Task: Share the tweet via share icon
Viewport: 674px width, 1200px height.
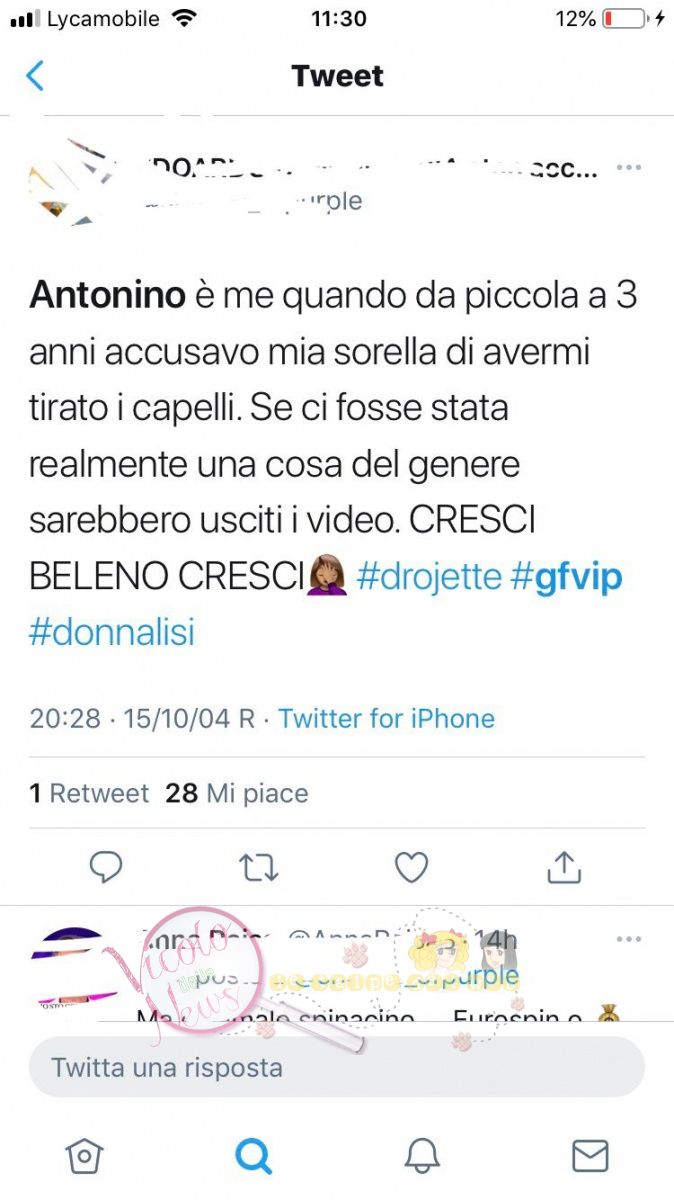Action: (x=564, y=867)
